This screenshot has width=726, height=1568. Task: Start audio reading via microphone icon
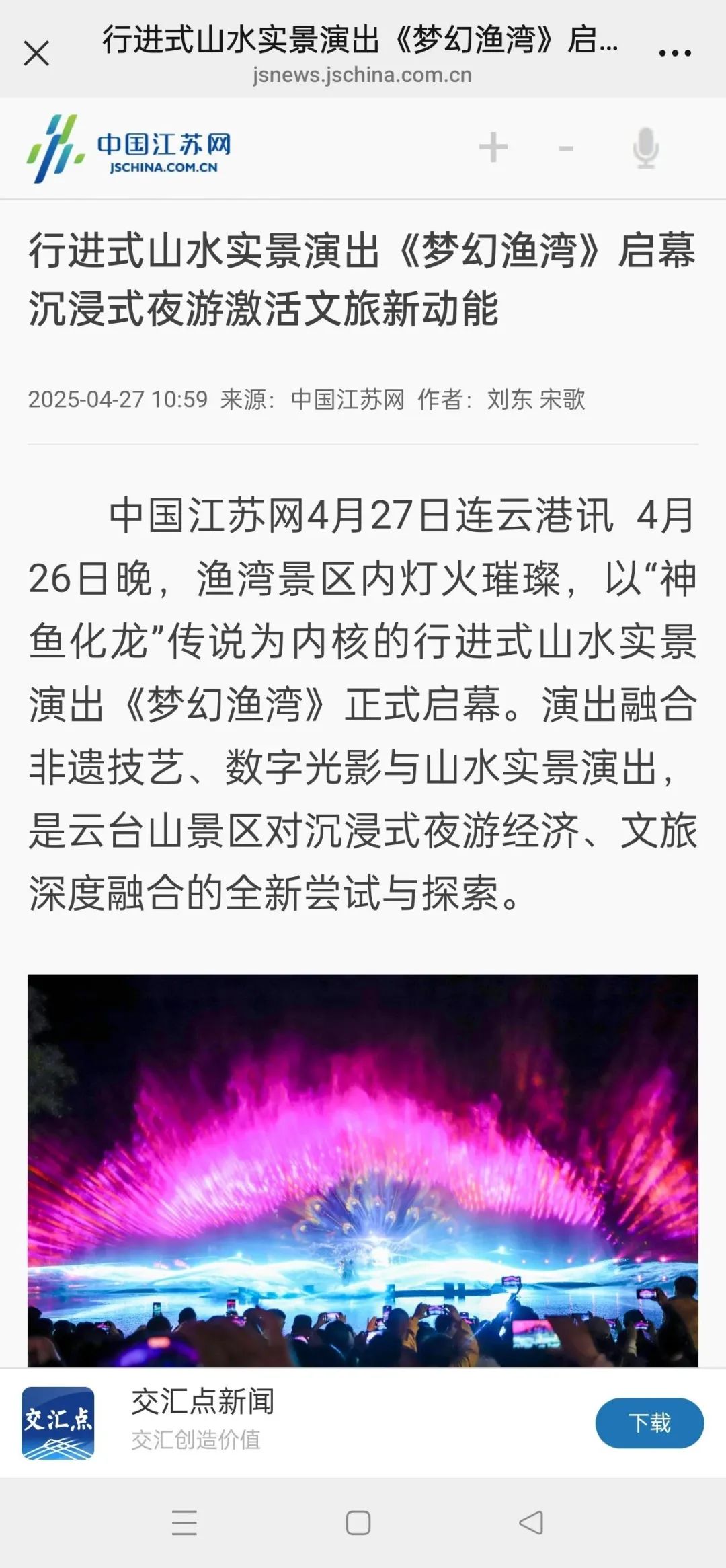pyautogui.click(x=645, y=147)
